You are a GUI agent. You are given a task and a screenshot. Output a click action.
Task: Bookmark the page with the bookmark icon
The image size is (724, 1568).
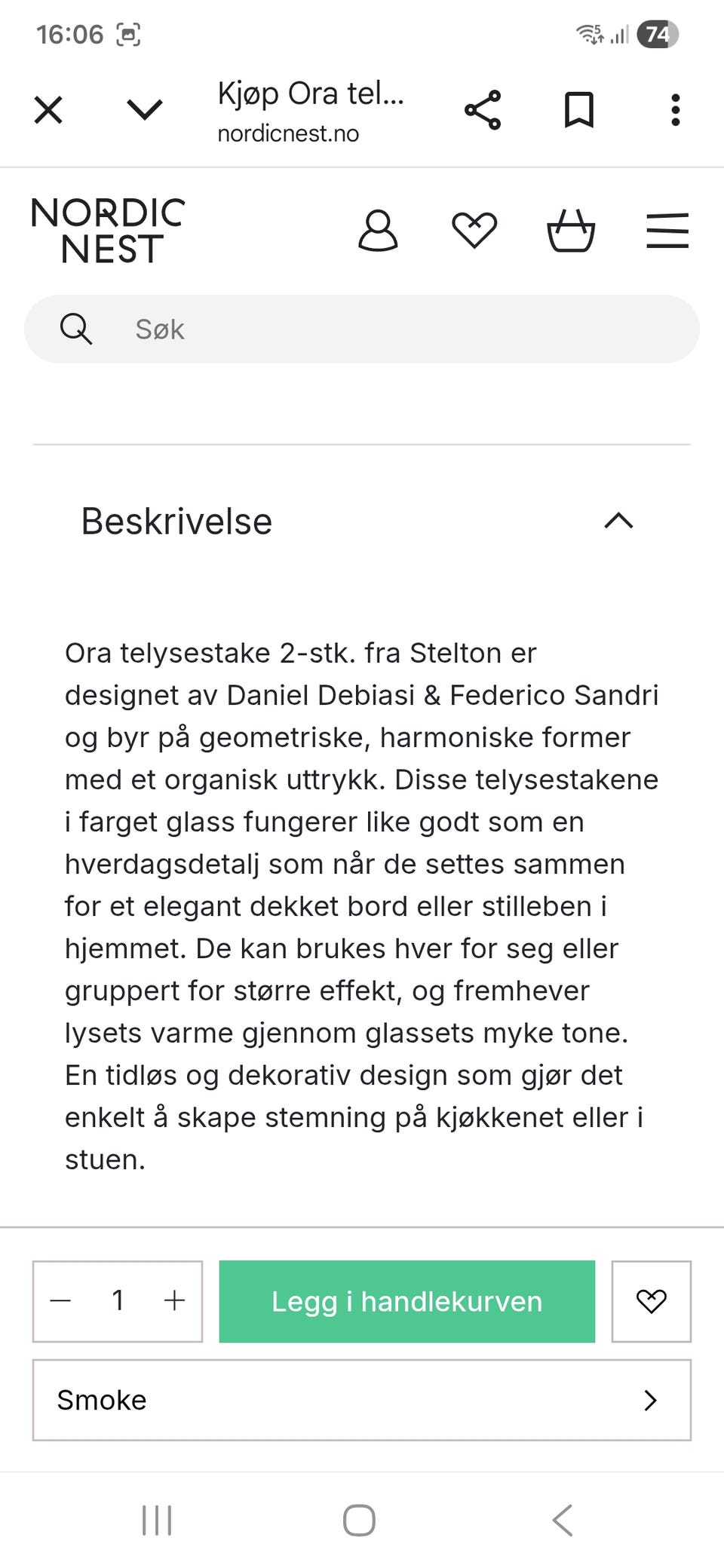[579, 109]
